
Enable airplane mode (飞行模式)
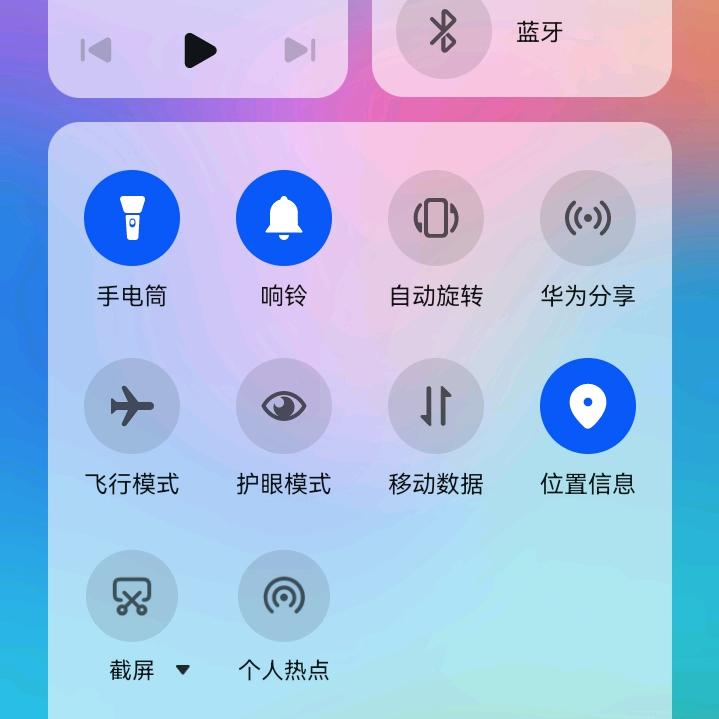(x=132, y=406)
